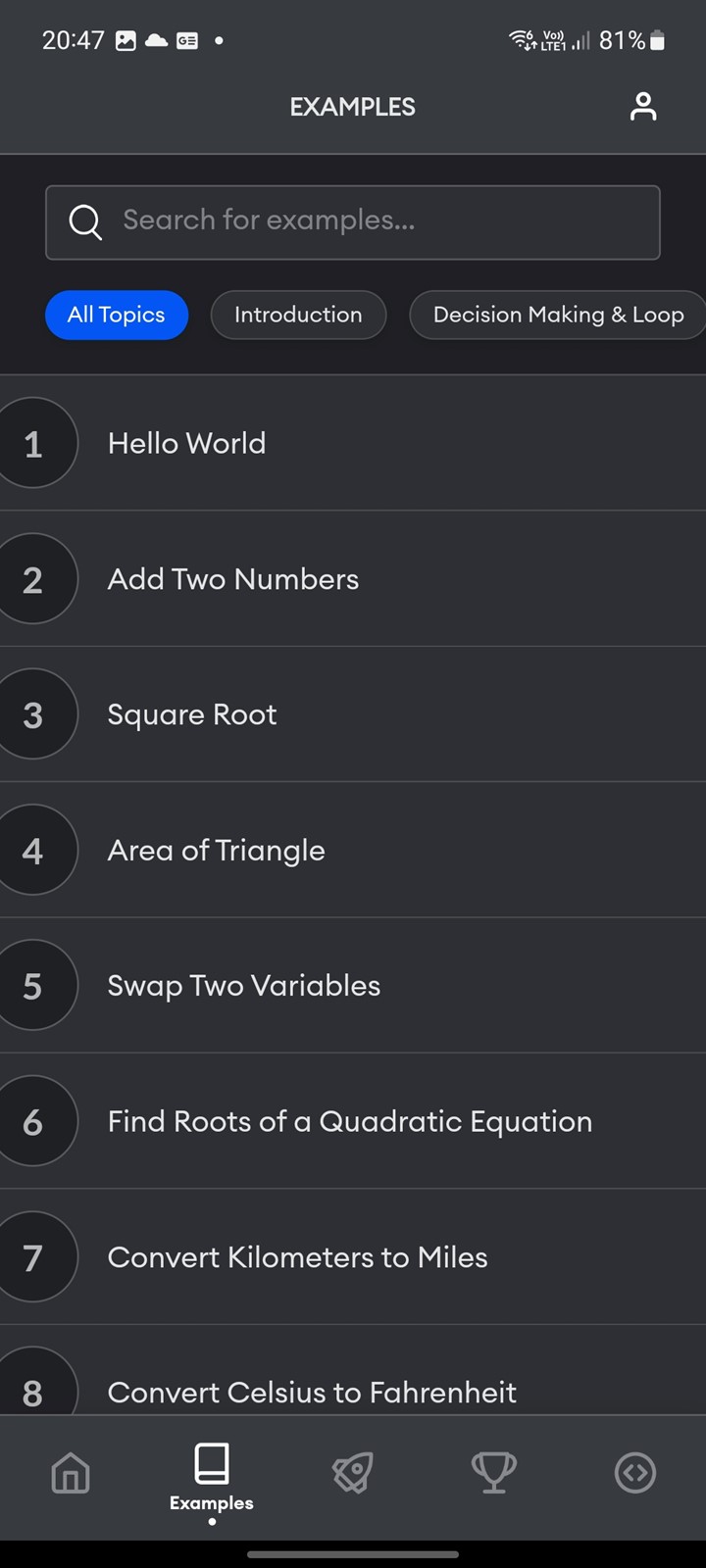This screenshot has height=1568, width=706.
Task: Filter by Decision Making & Loop
Action: (558, 315)
